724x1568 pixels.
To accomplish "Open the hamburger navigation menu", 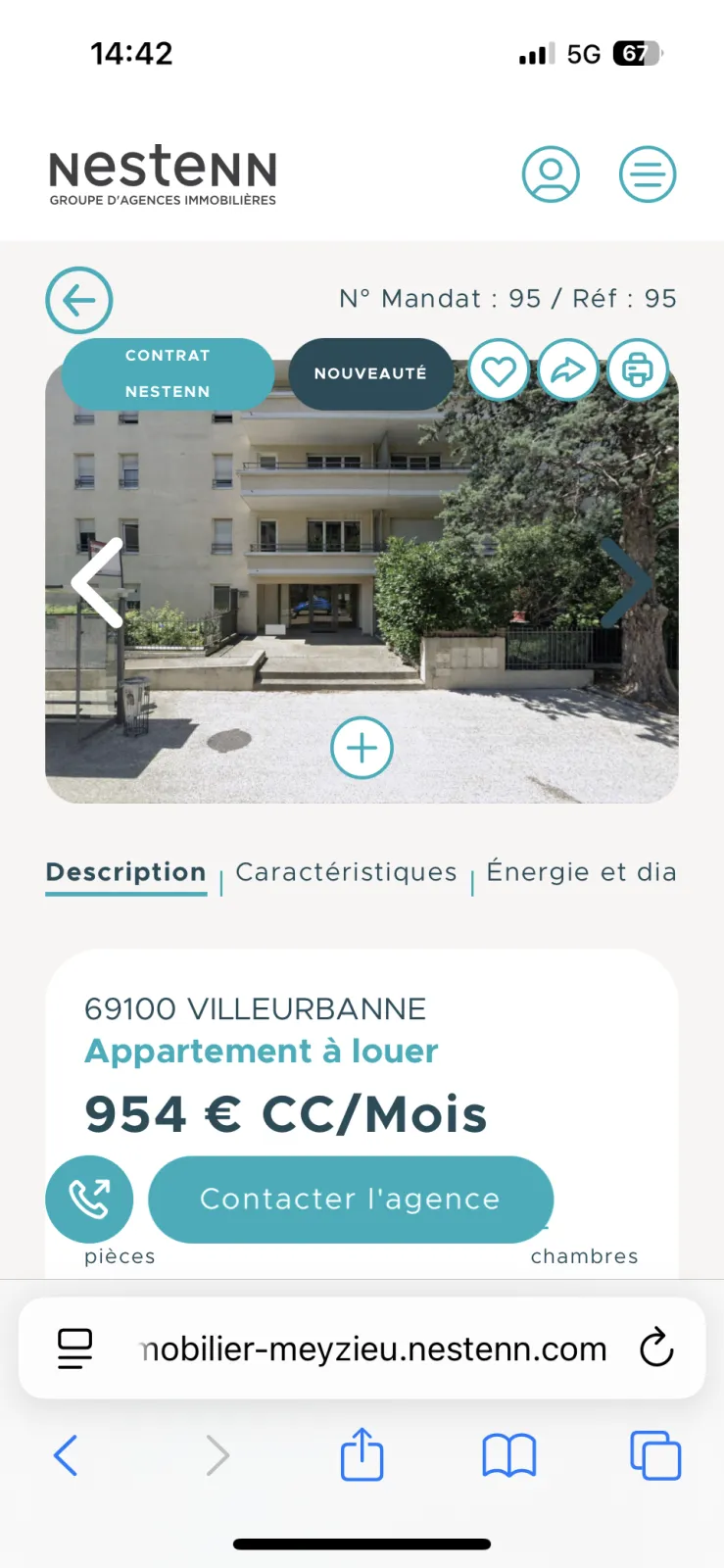I will click(x=648, y=173).
